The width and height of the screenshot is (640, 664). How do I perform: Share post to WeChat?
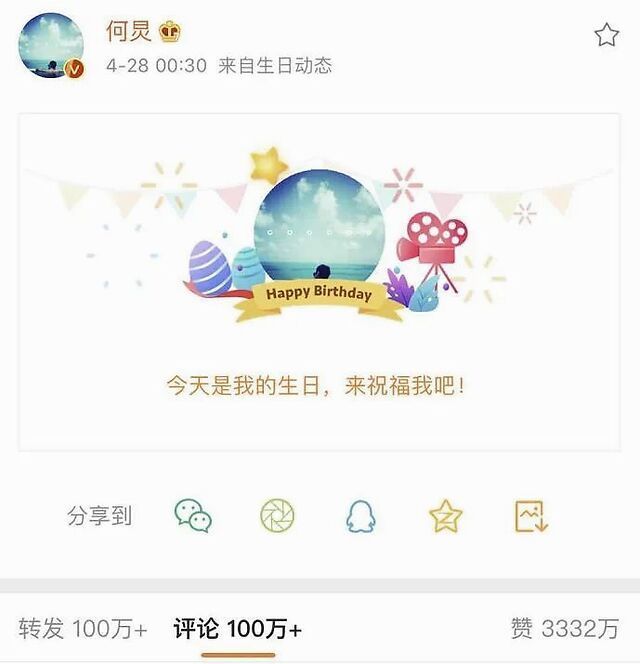tap(193, 516)
